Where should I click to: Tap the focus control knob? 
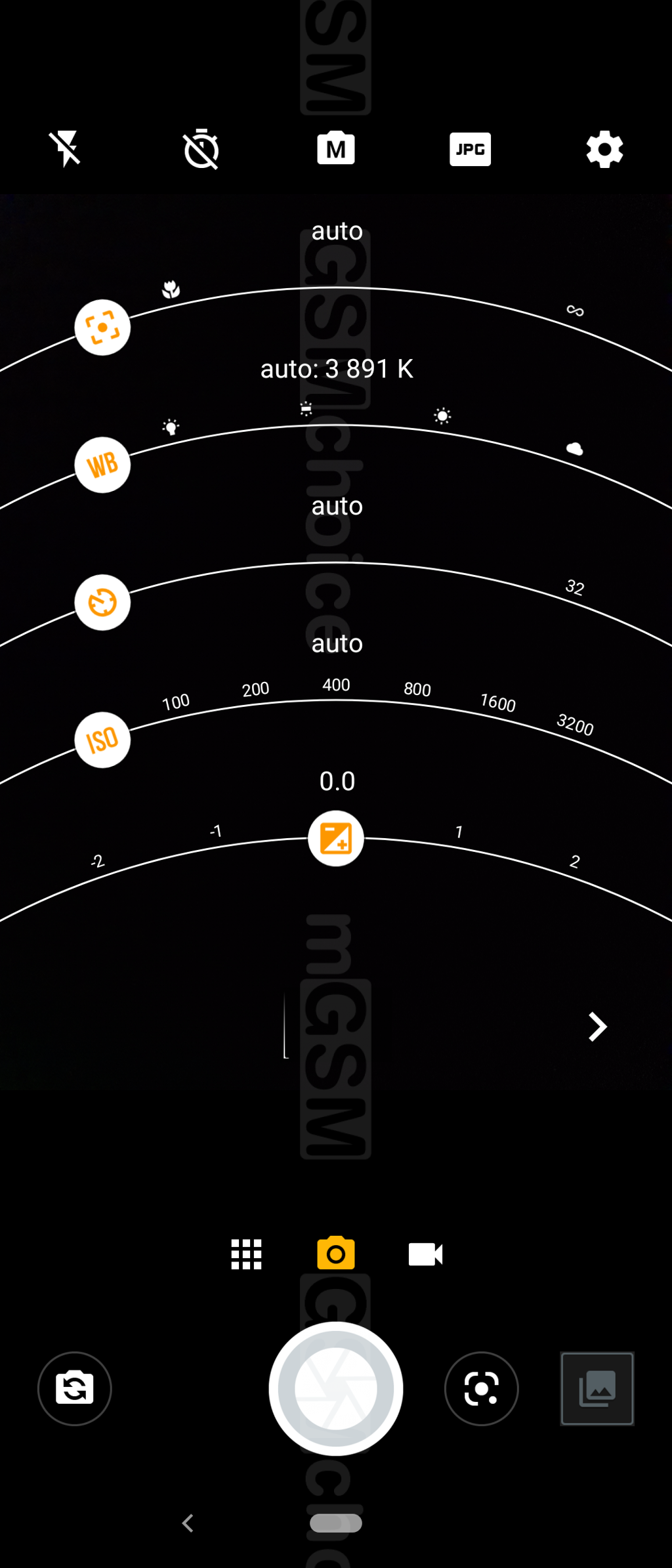point(102,328)
